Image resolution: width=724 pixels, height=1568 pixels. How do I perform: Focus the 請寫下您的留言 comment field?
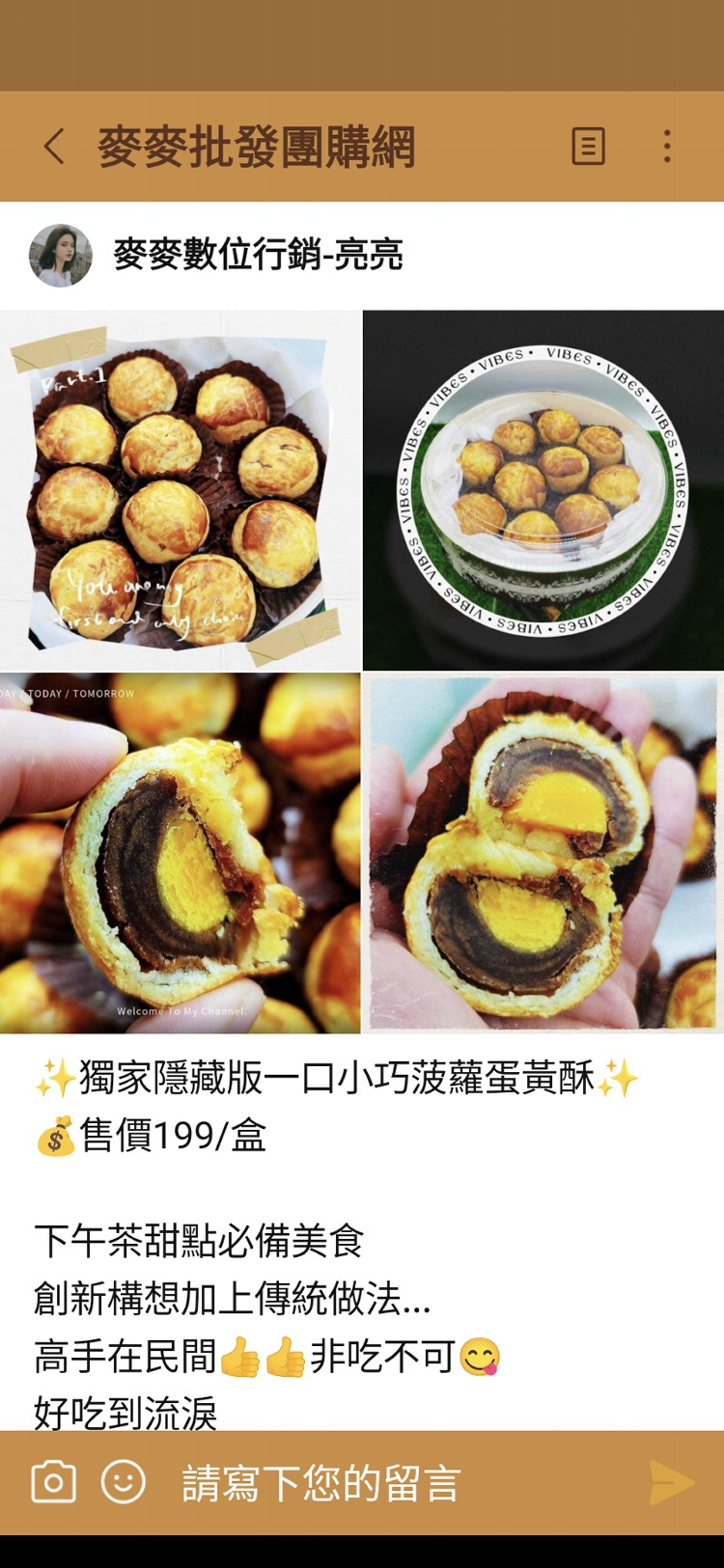(386, 1482)
